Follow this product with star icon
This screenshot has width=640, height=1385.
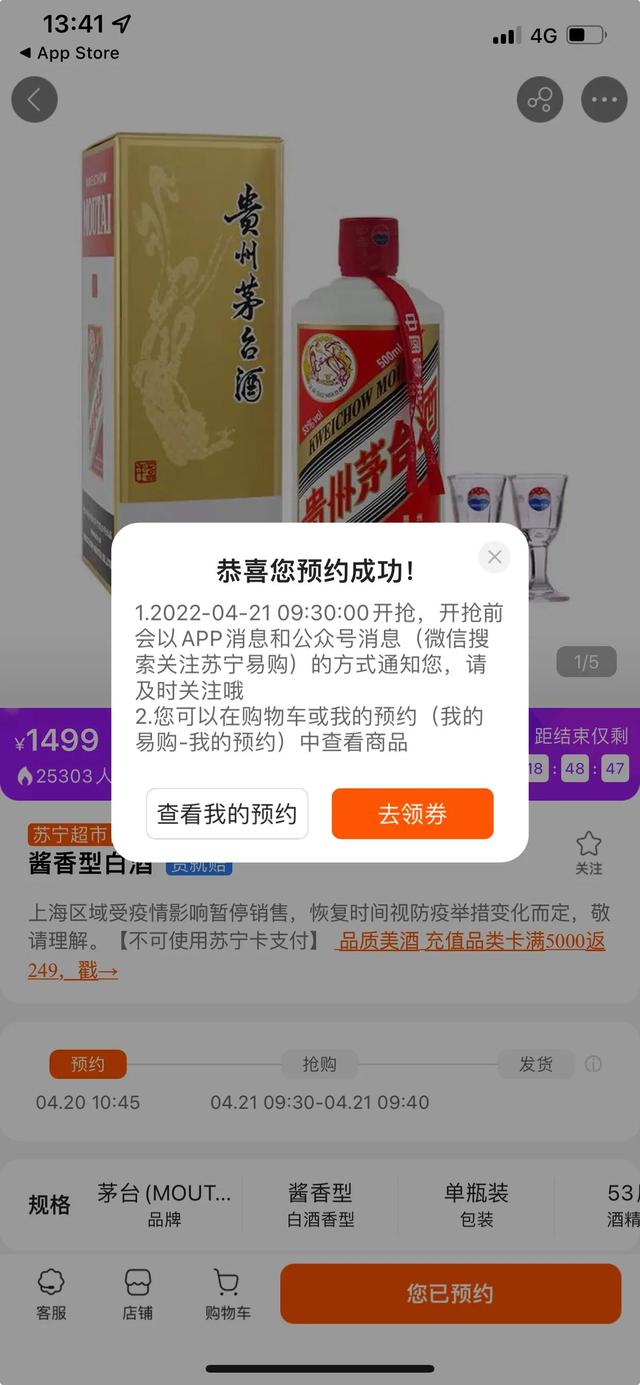point(589,852)
